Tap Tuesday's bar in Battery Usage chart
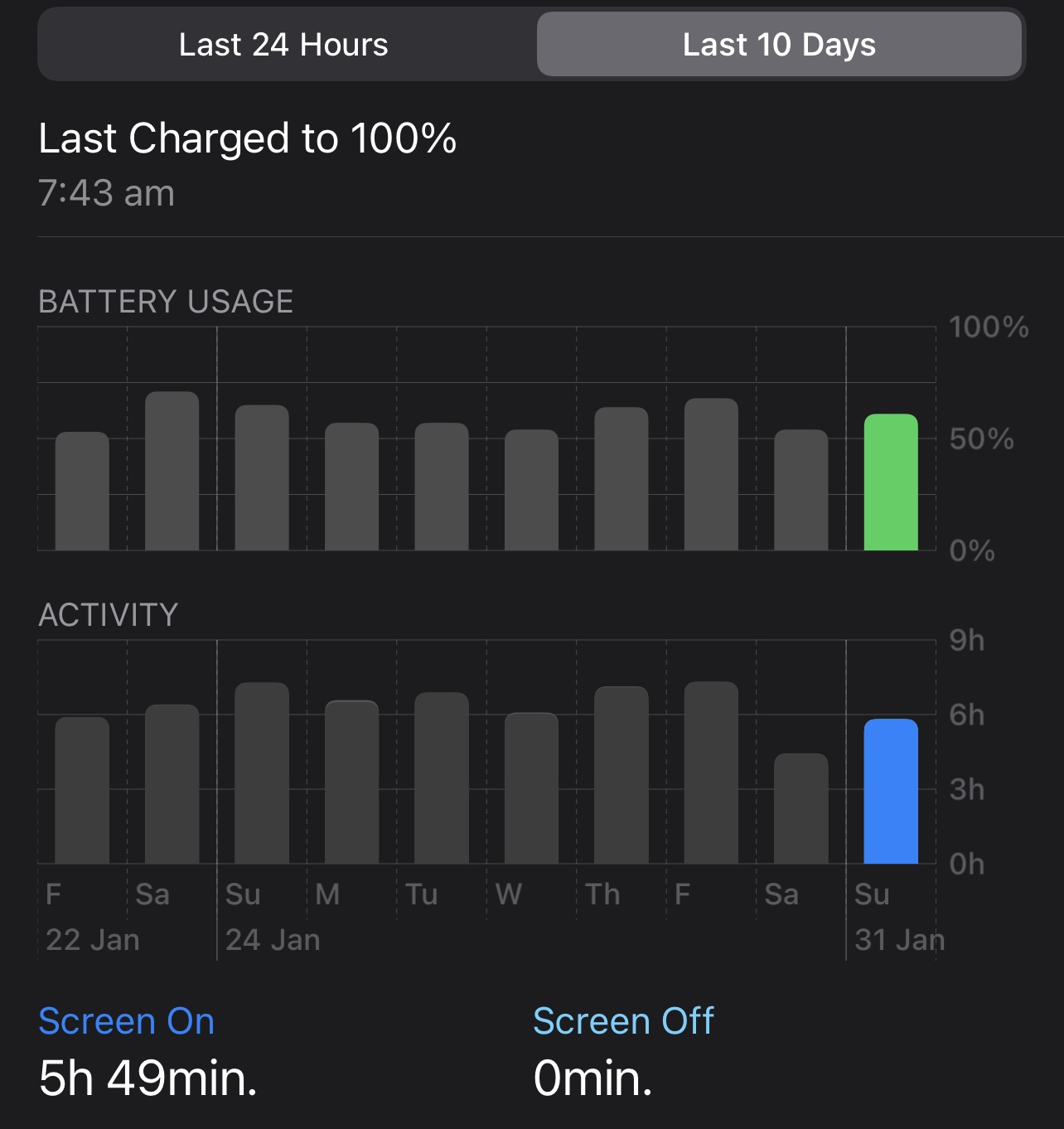 [x=442, y=487]
